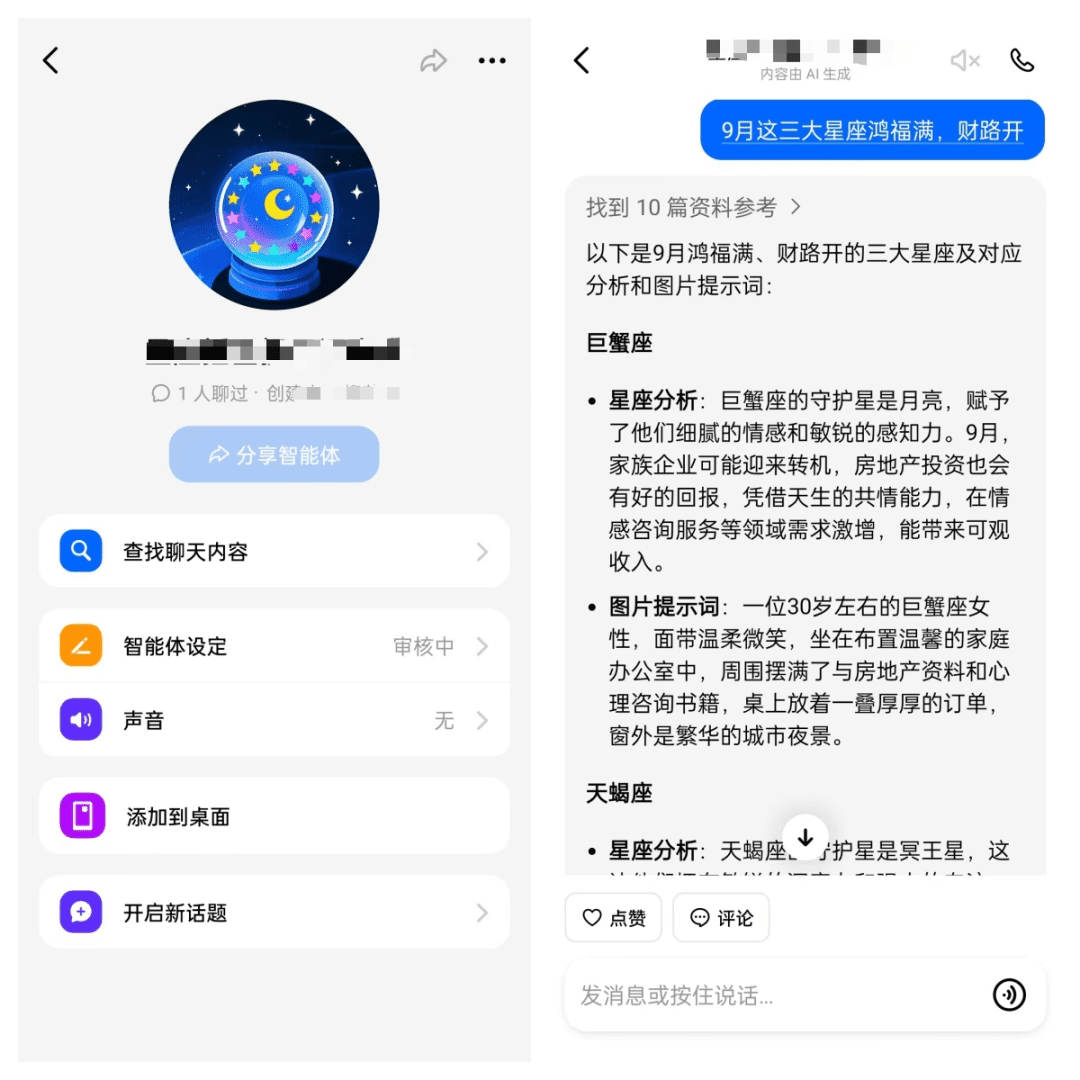This screenshot has height=1080, width=1080.
Task: Tap the voice input icon in message box
Action: click(1009, 995)
